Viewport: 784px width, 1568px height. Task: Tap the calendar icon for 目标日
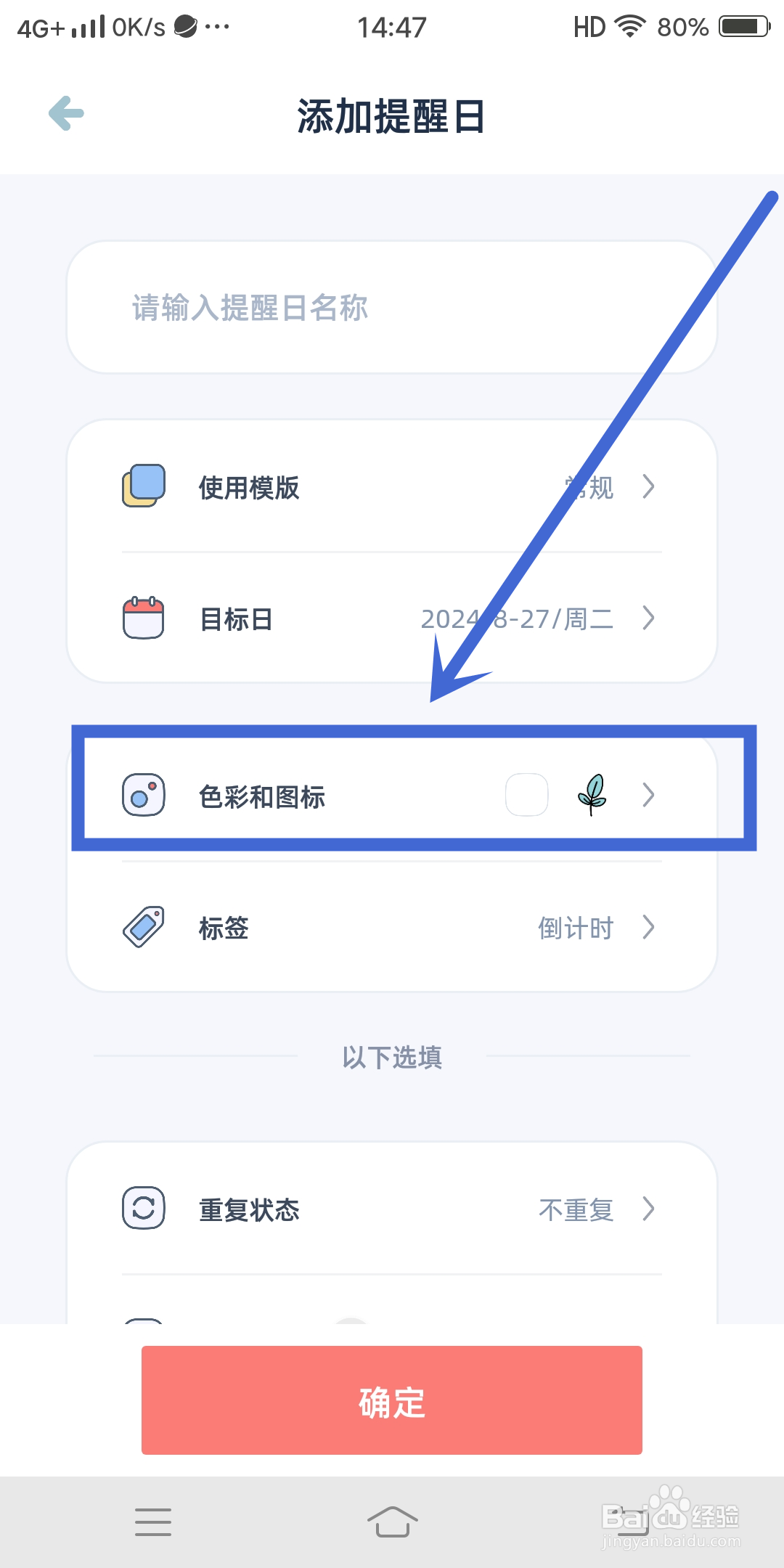(x=143, y=618)
